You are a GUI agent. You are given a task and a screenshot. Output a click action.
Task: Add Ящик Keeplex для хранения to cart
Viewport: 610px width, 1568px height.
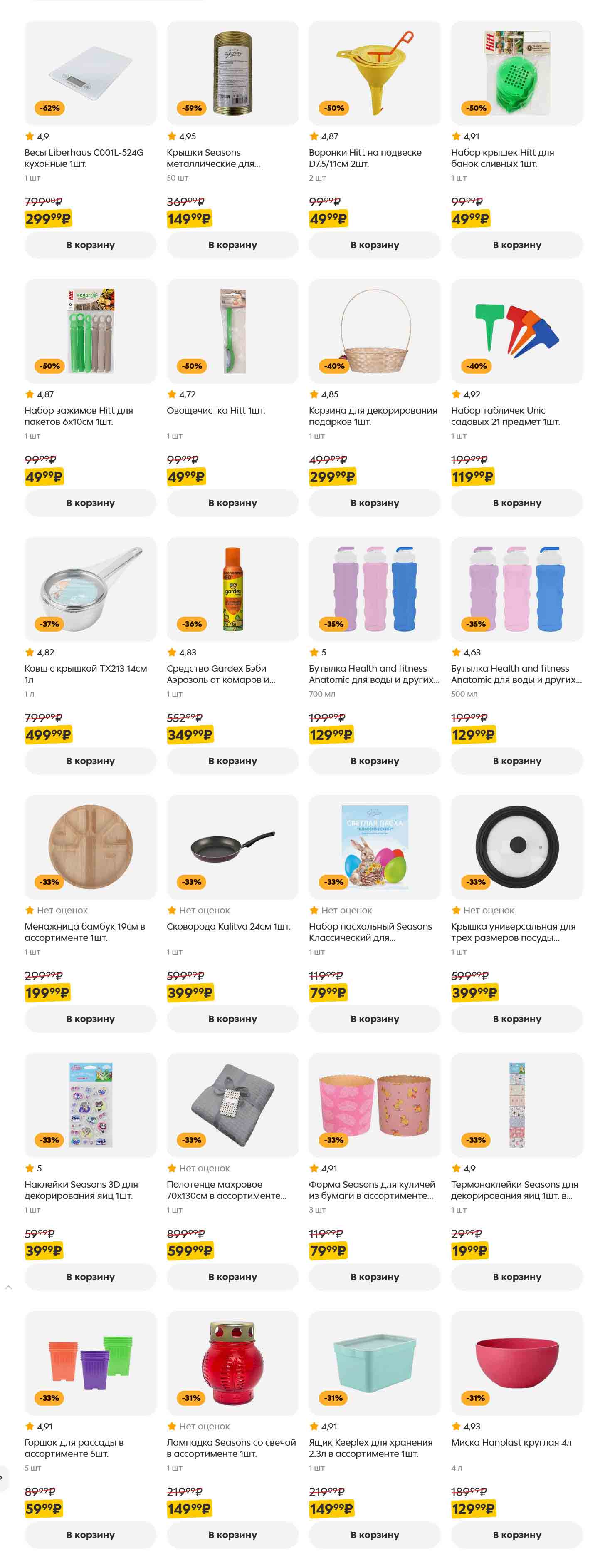point(375,1535)
